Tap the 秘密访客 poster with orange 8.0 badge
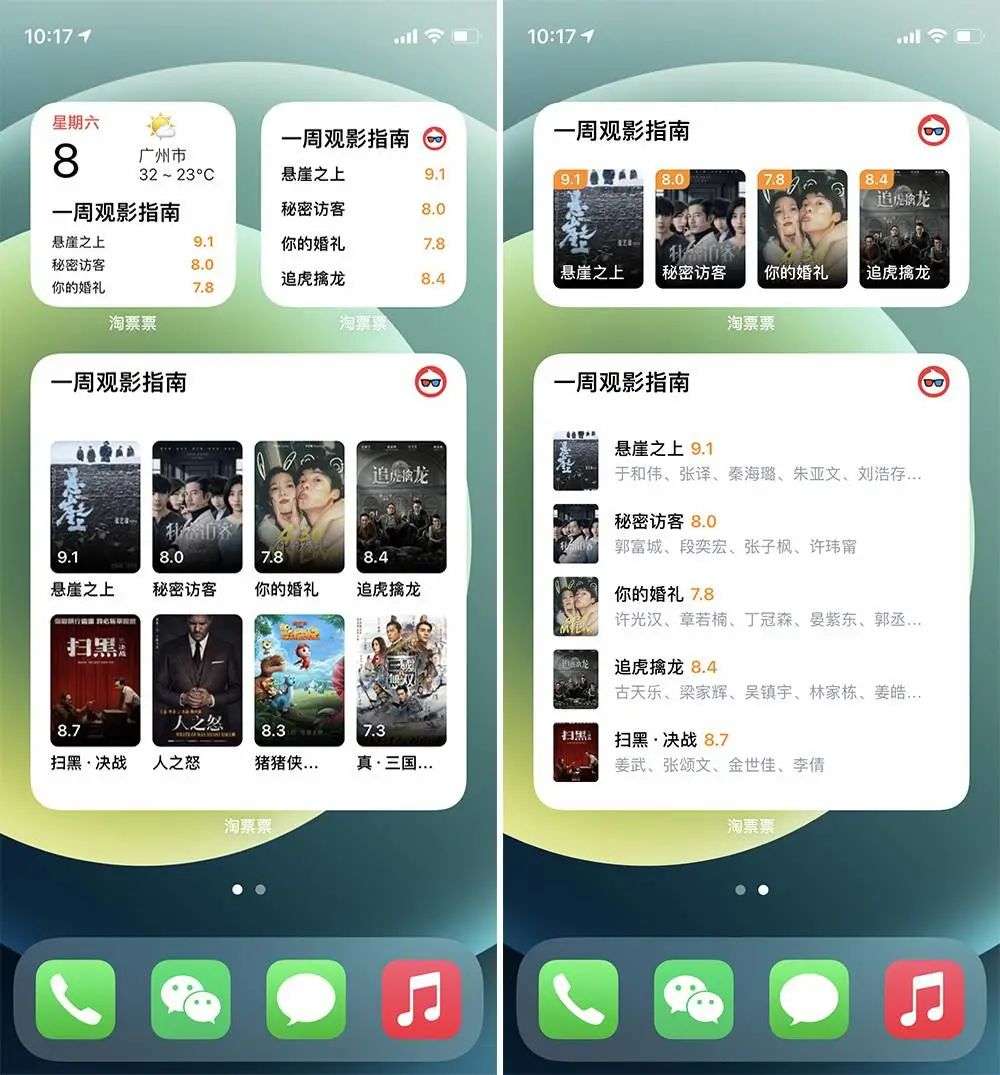The height and width of the screenshot is (1075, 1000). click(700, 229)
